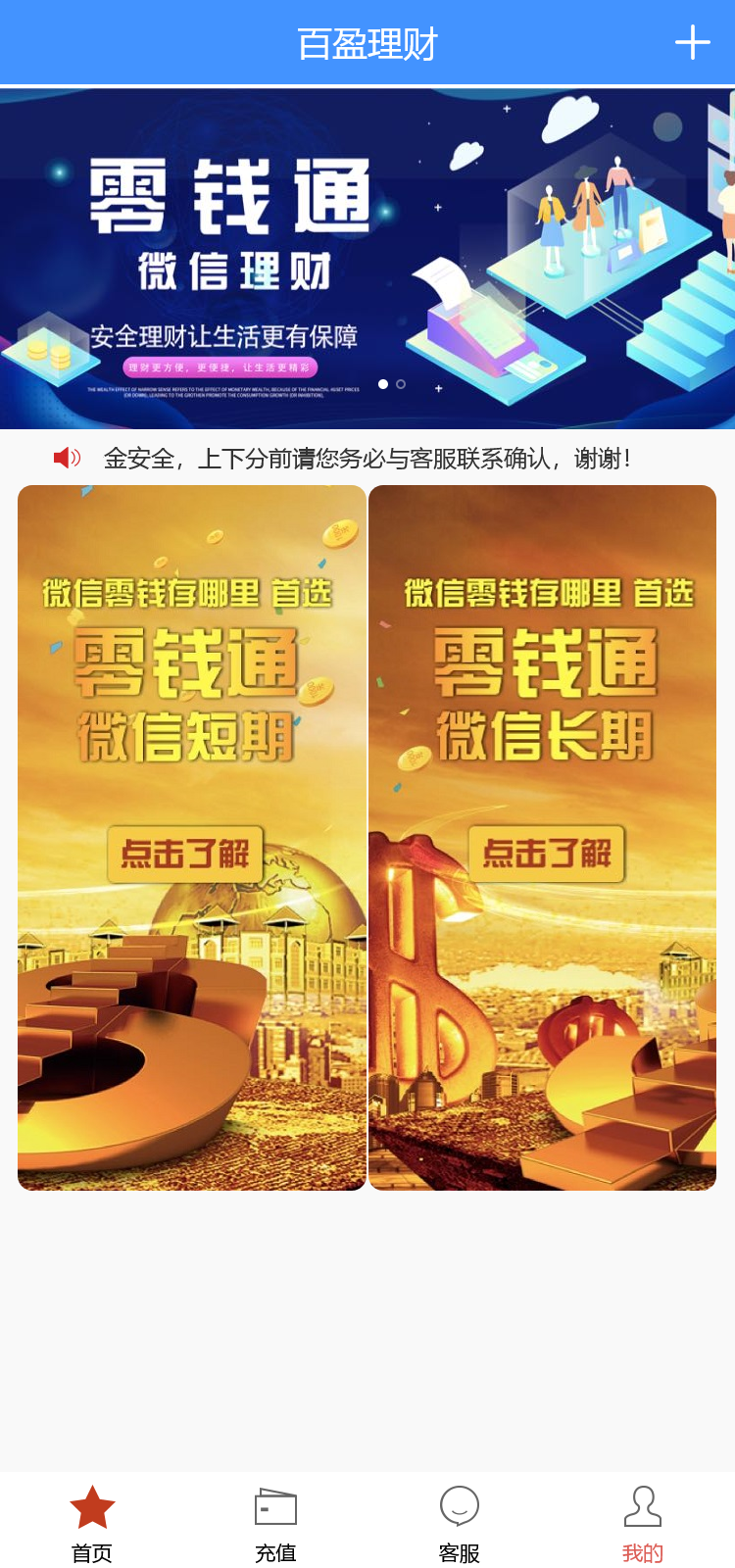735x1568 pixels.
Task: Select the 我的 tab
Action: (643, 1524)
